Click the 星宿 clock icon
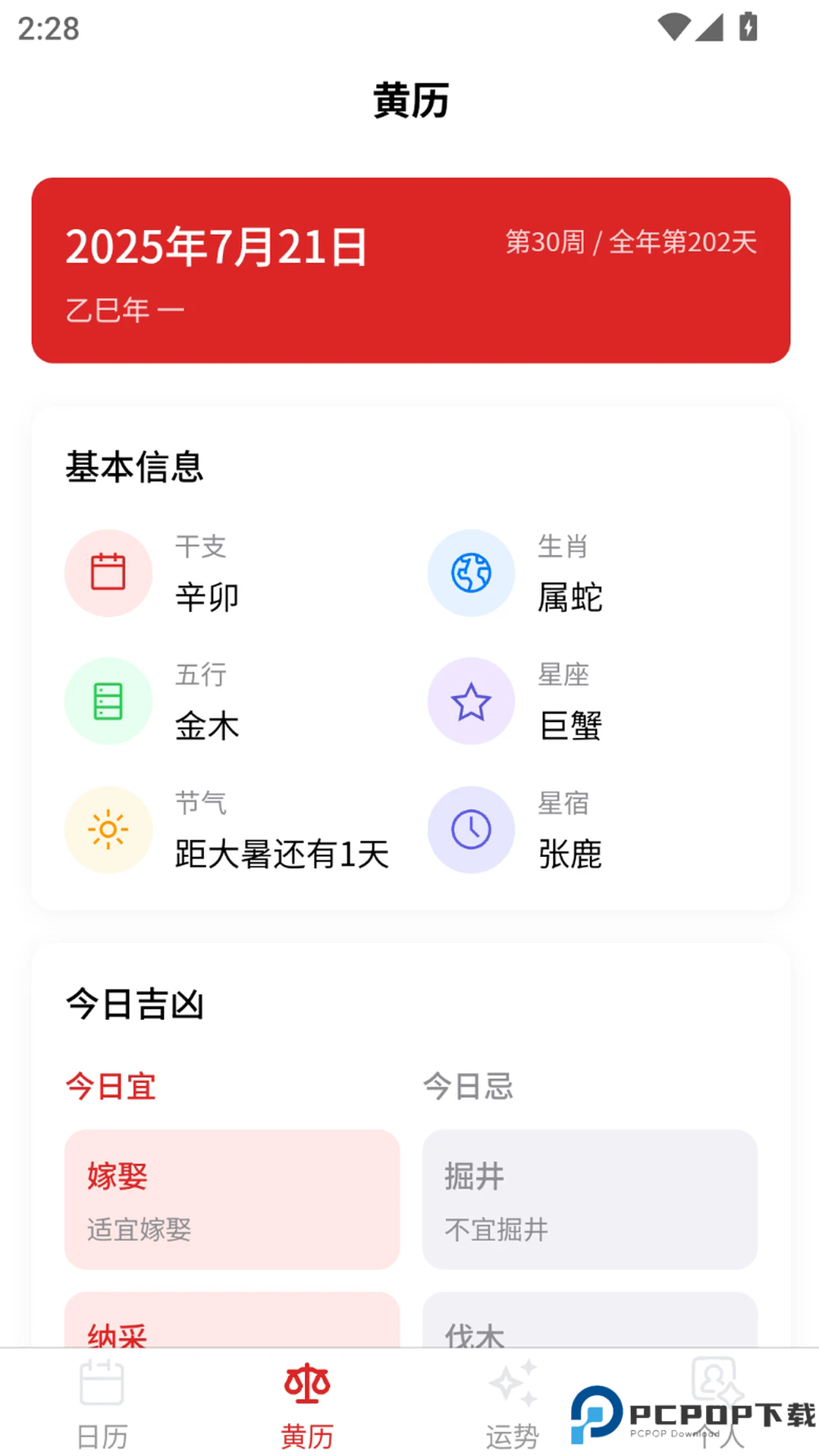 pyautogui.click(x=471, y=829)
